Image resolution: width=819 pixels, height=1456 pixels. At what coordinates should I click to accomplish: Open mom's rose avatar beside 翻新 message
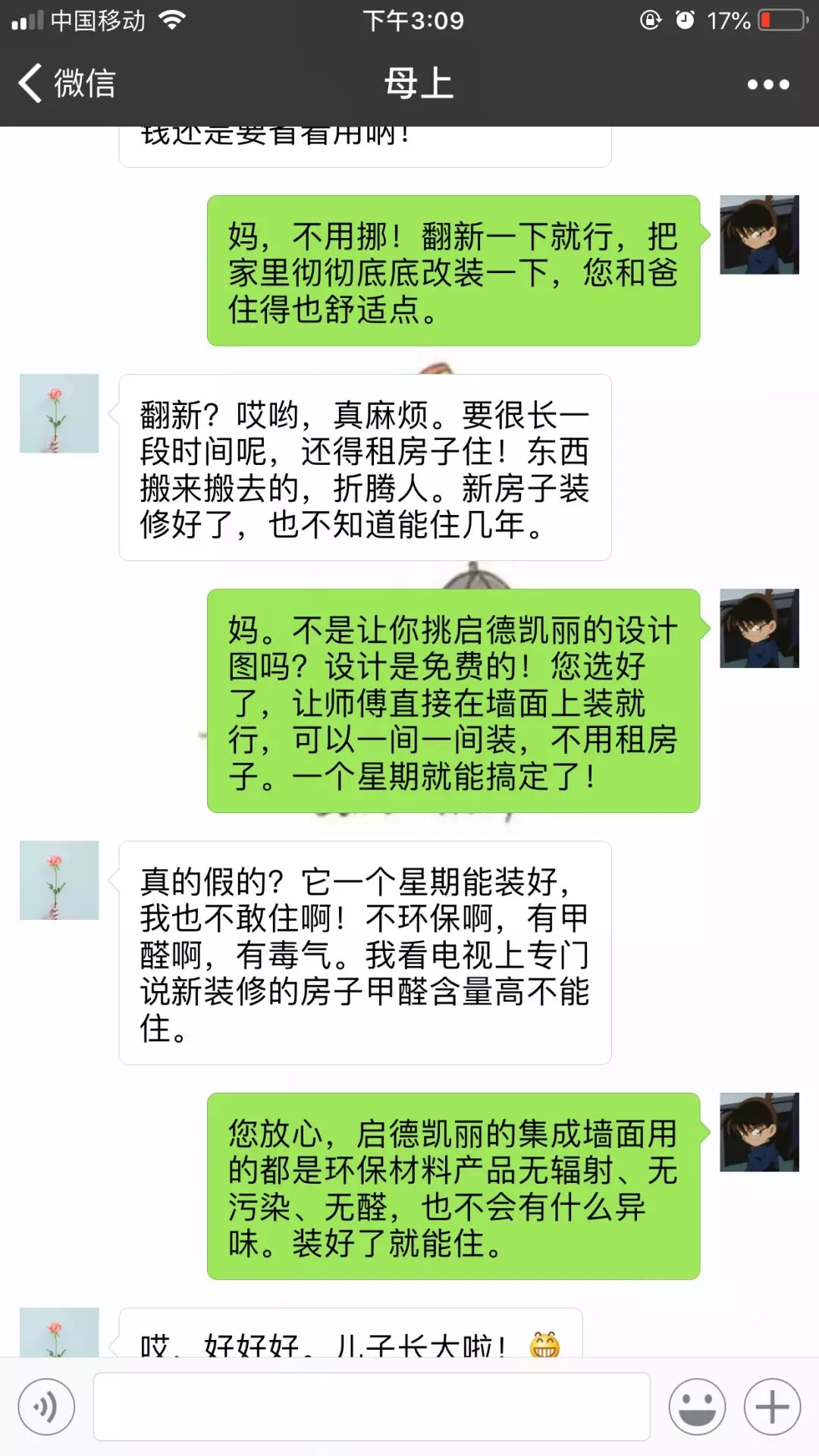click(x=59, y=413)
